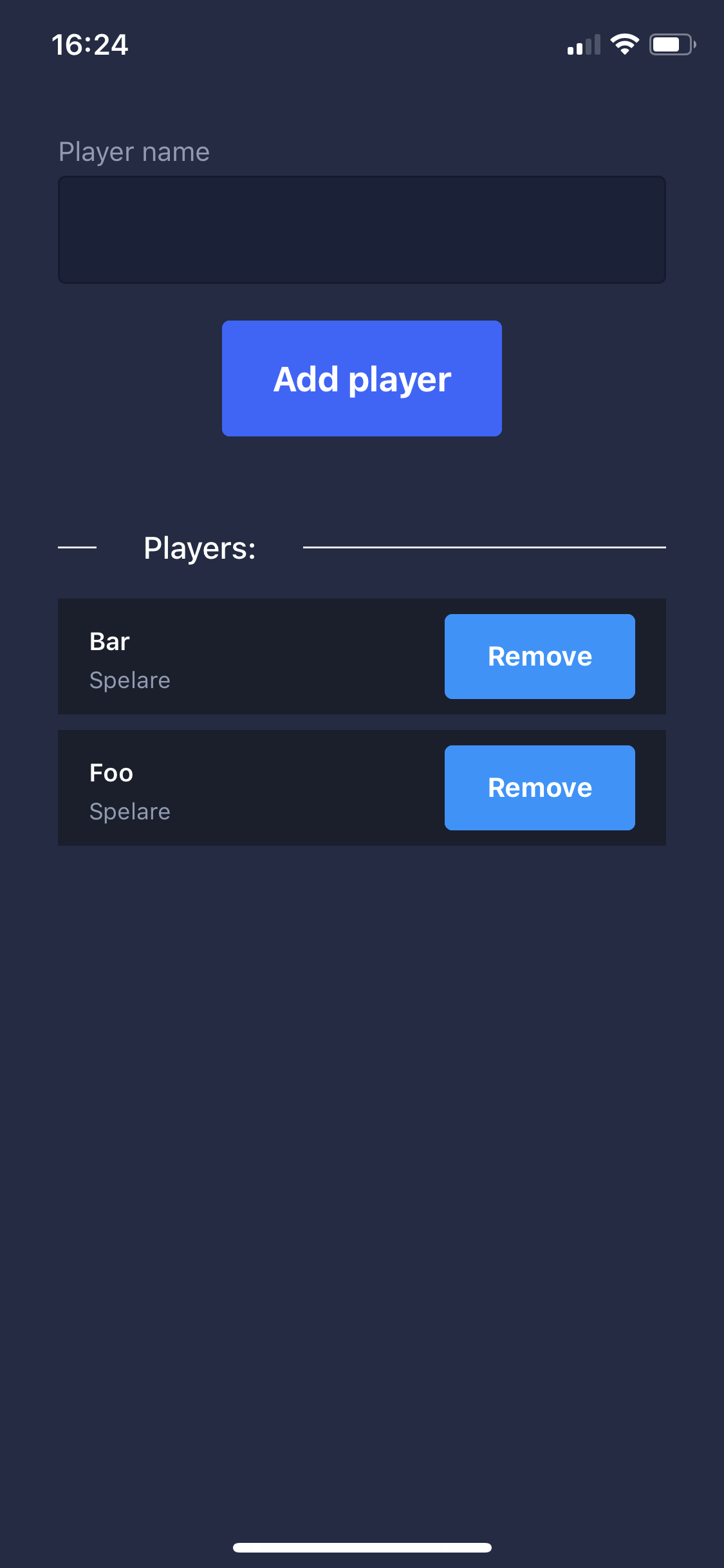Viewport: 724px width, 1568px height.
Task: Remove the player named Foo
Action: [x=539, y=788]
